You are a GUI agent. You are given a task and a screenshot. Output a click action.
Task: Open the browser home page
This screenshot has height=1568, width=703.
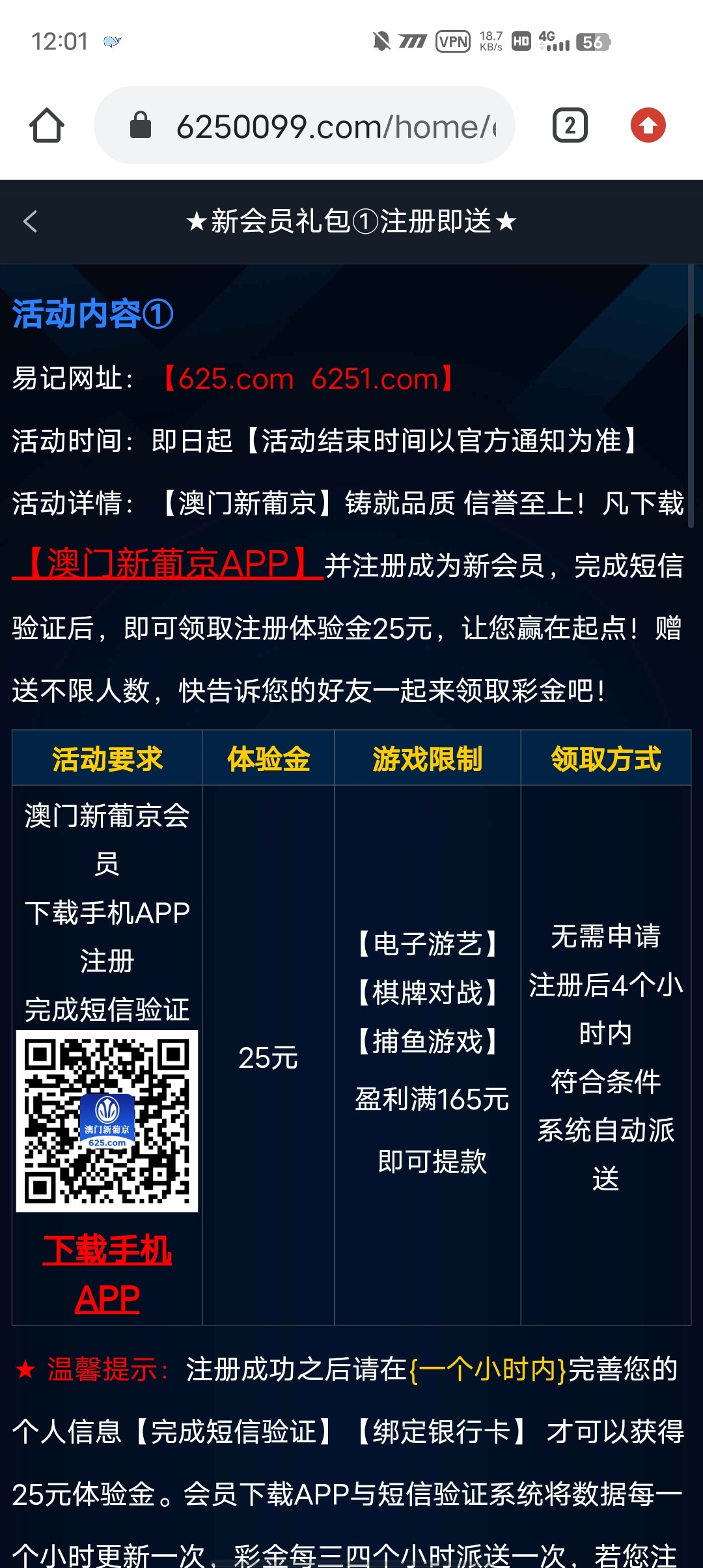(47, 125)
